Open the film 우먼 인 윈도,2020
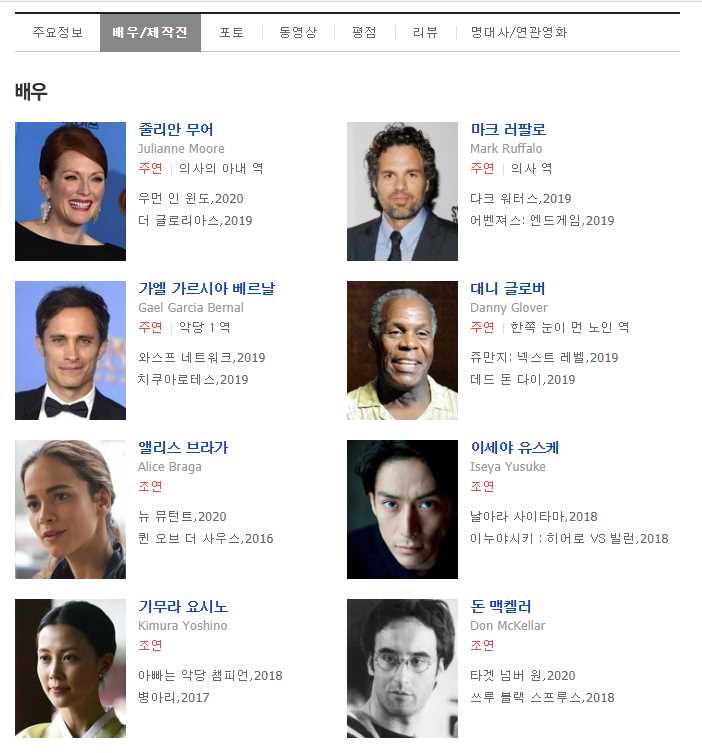Viewport: 702px width, 753px height. tap(190, 199)
